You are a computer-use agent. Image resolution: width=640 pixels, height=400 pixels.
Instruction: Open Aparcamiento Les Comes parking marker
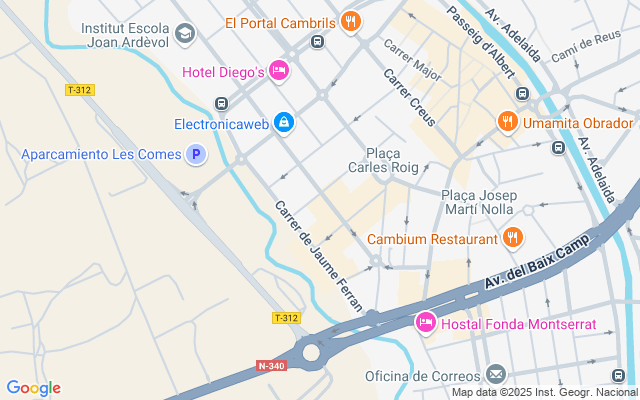tap(197, 155)
